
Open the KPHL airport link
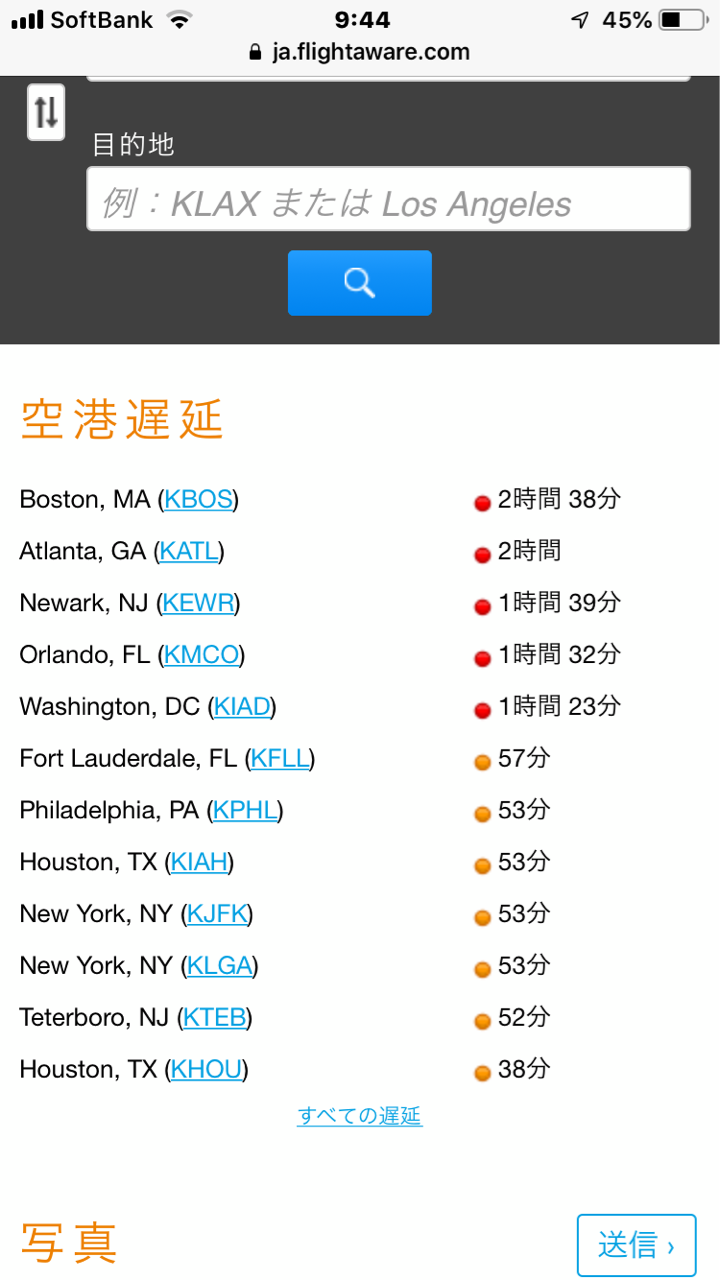pyautogui.click(x=245, y=811)
